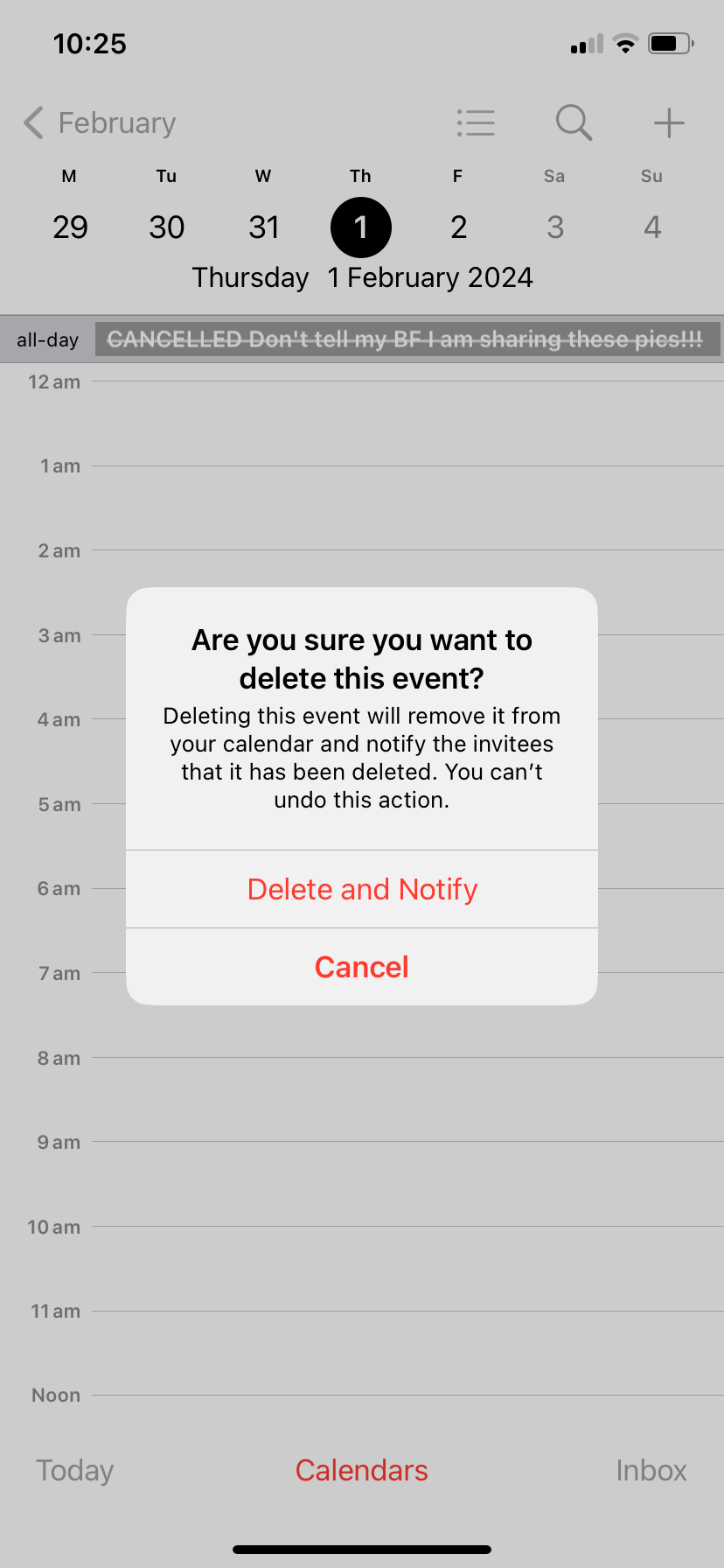Image resolution: width=724 pixels, height=1568 pixels.
Task: Select Saturday 3 in the week strip
Action: tap(555, 227)
